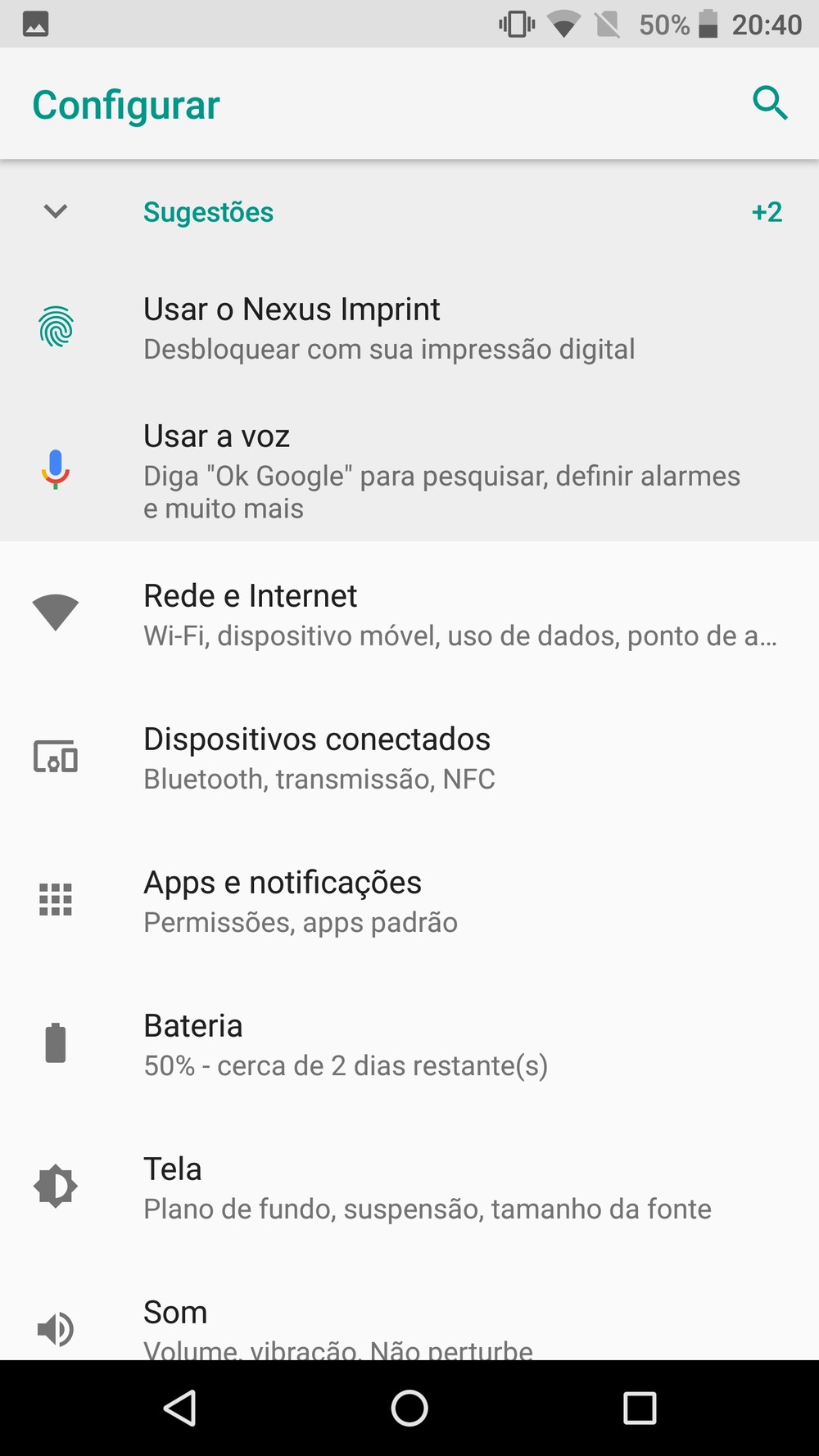Open Dispositivos conectados settings

tap(409, 757)
